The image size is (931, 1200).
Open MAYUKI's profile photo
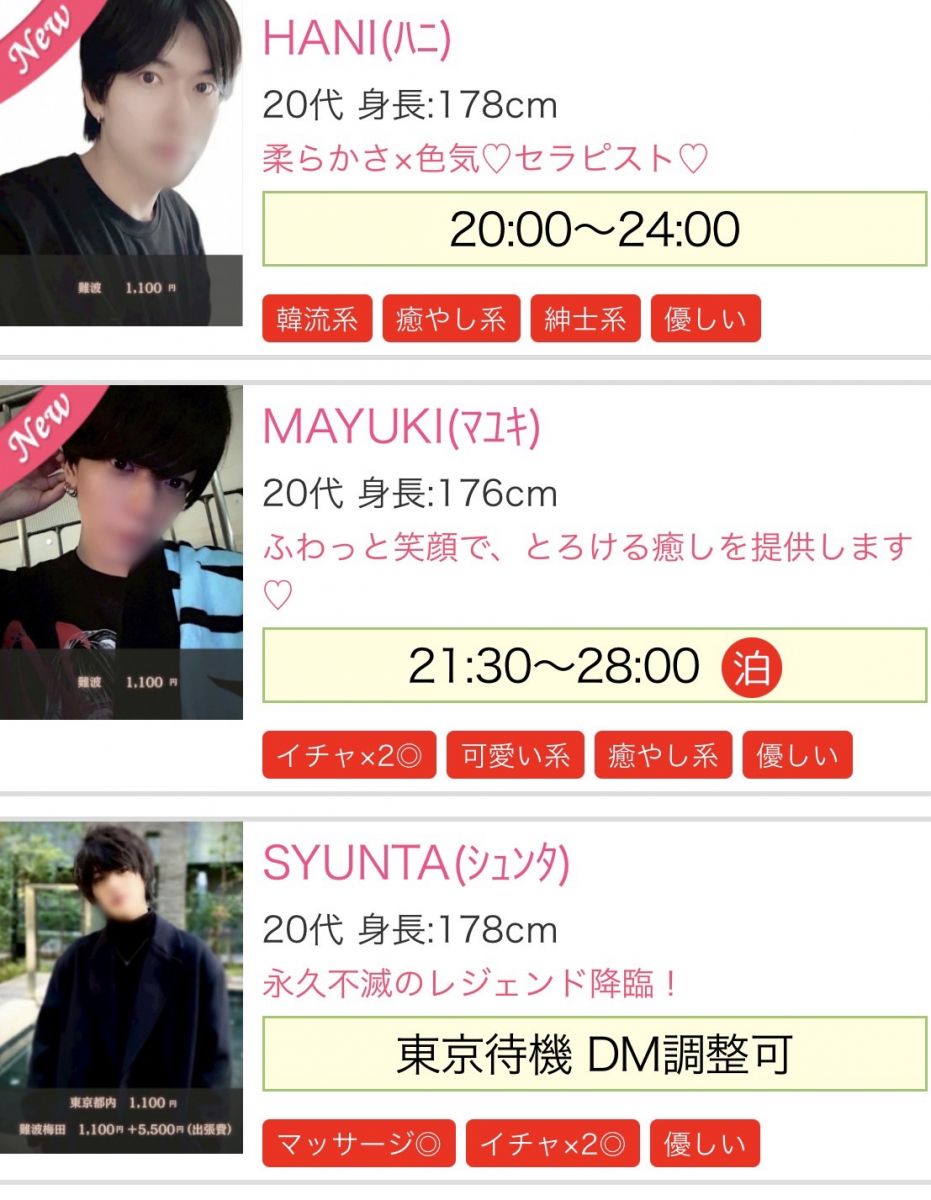(121, 552)
